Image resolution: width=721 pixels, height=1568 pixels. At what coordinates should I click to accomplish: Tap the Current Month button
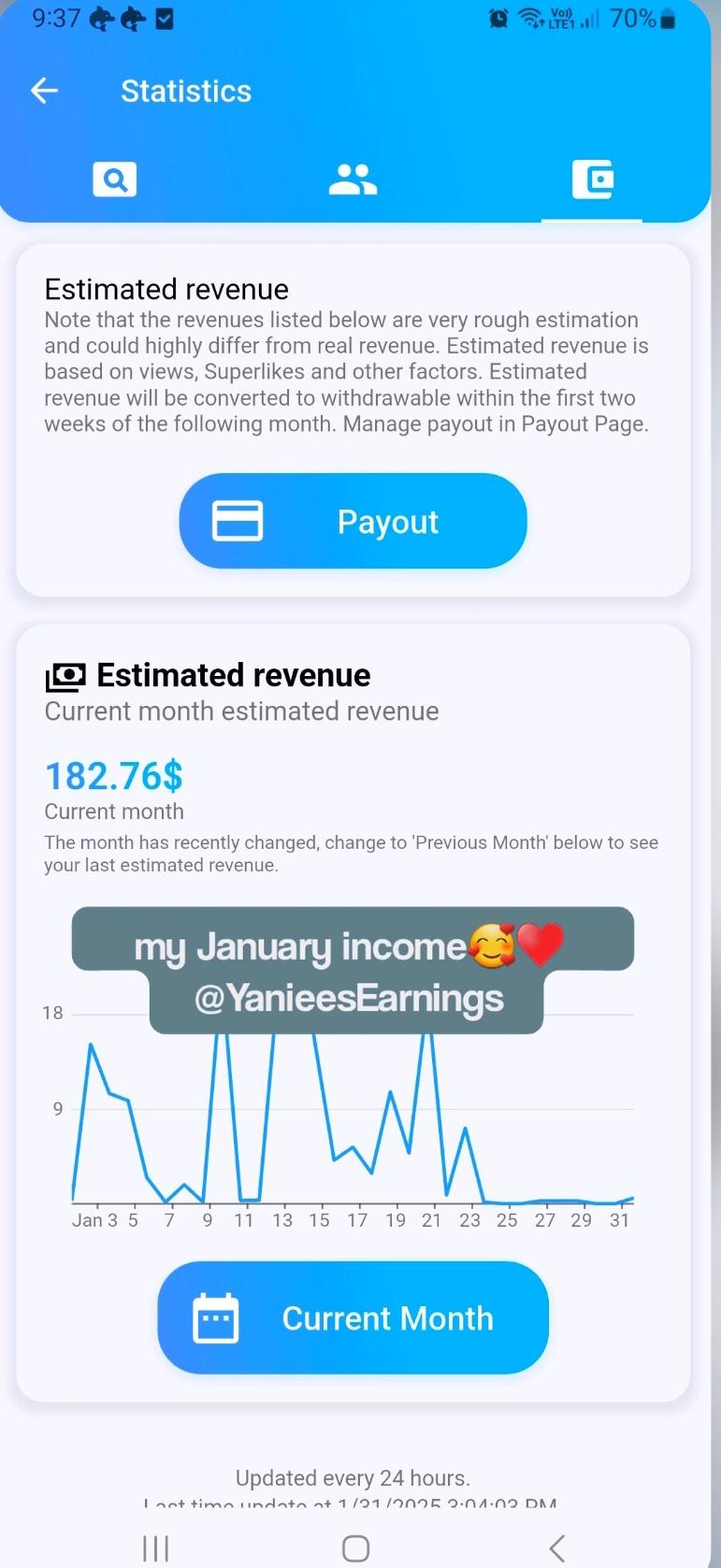coord(353,1317)
